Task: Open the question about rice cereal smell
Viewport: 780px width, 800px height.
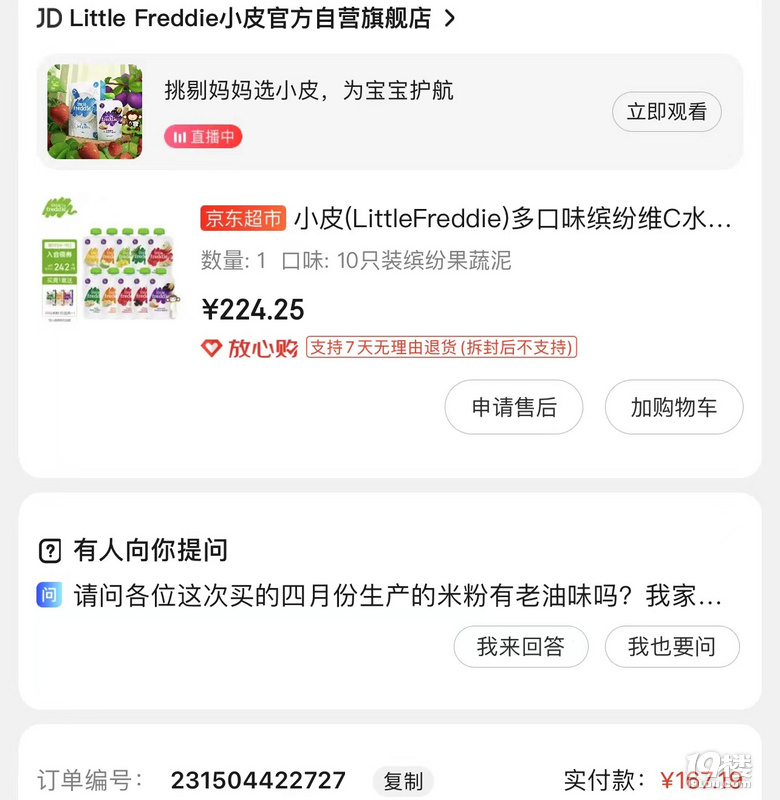Action: click(397, 597)
